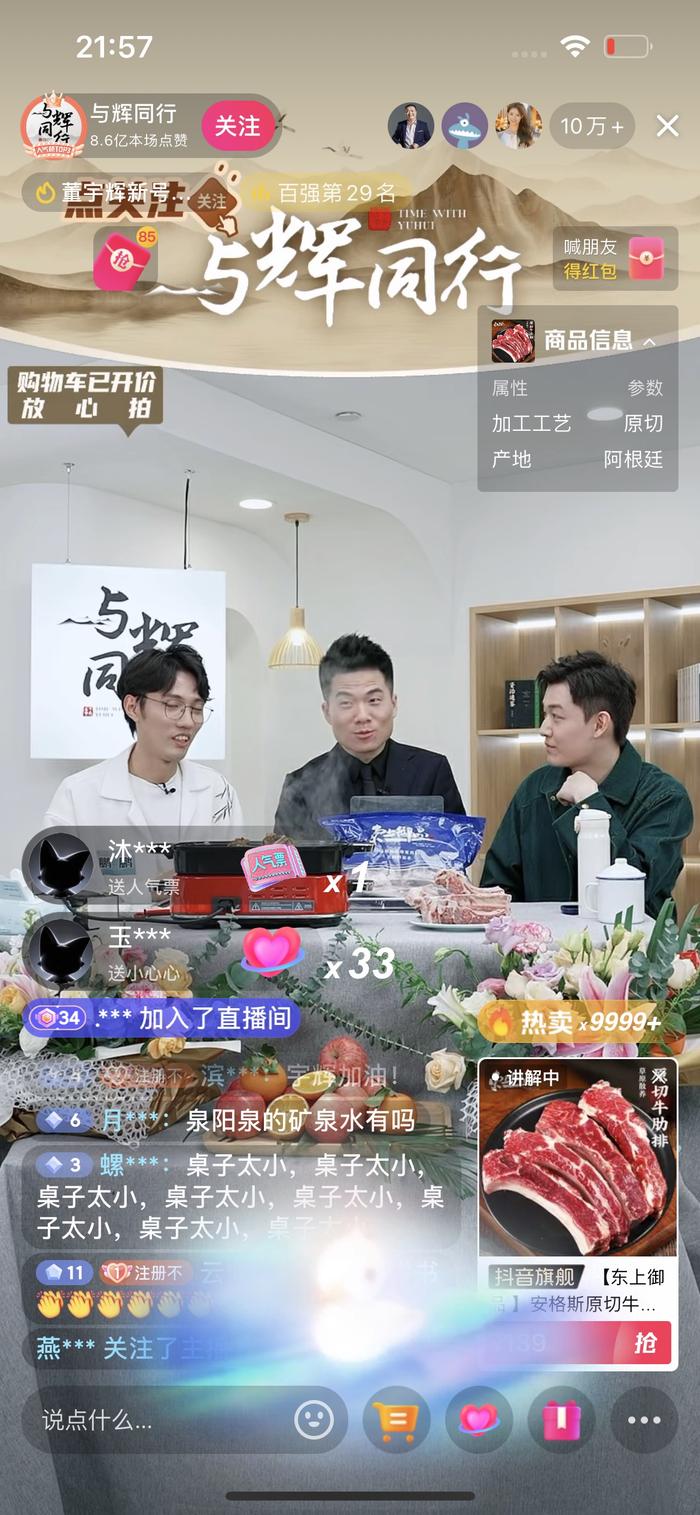Collapse the 商品信息 panel

(649, 342)
